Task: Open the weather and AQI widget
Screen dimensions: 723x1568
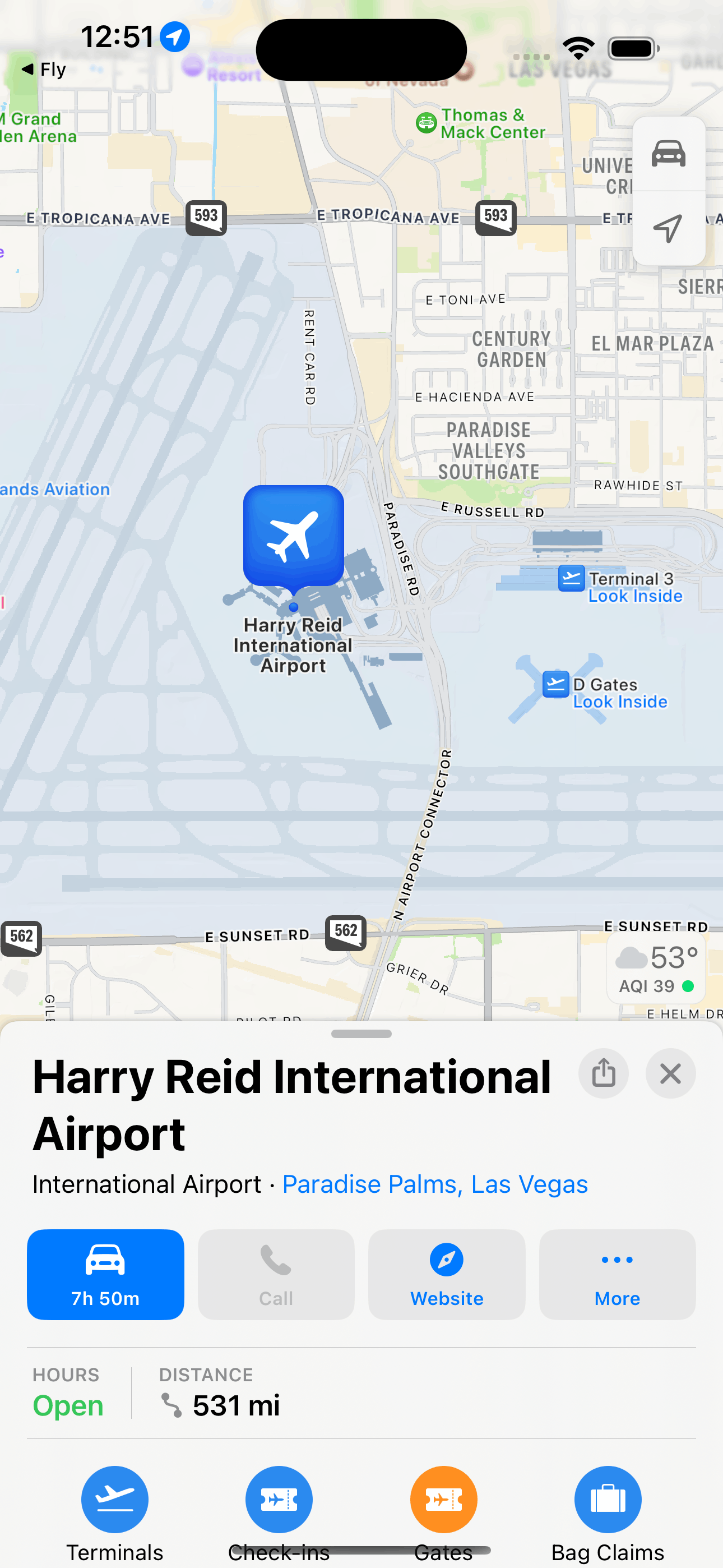Action: click(656, 968)
